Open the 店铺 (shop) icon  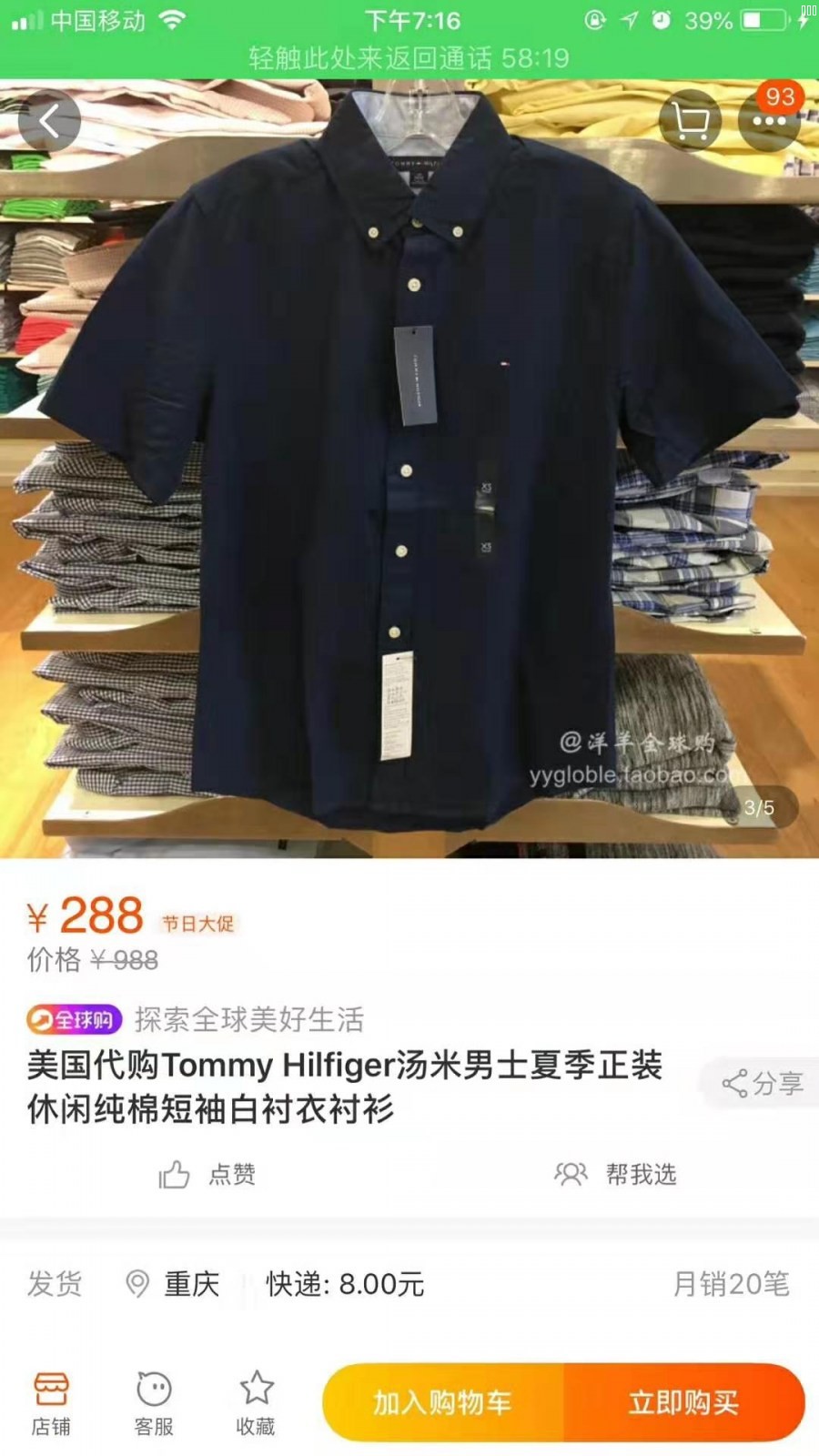click(53, 1401)
